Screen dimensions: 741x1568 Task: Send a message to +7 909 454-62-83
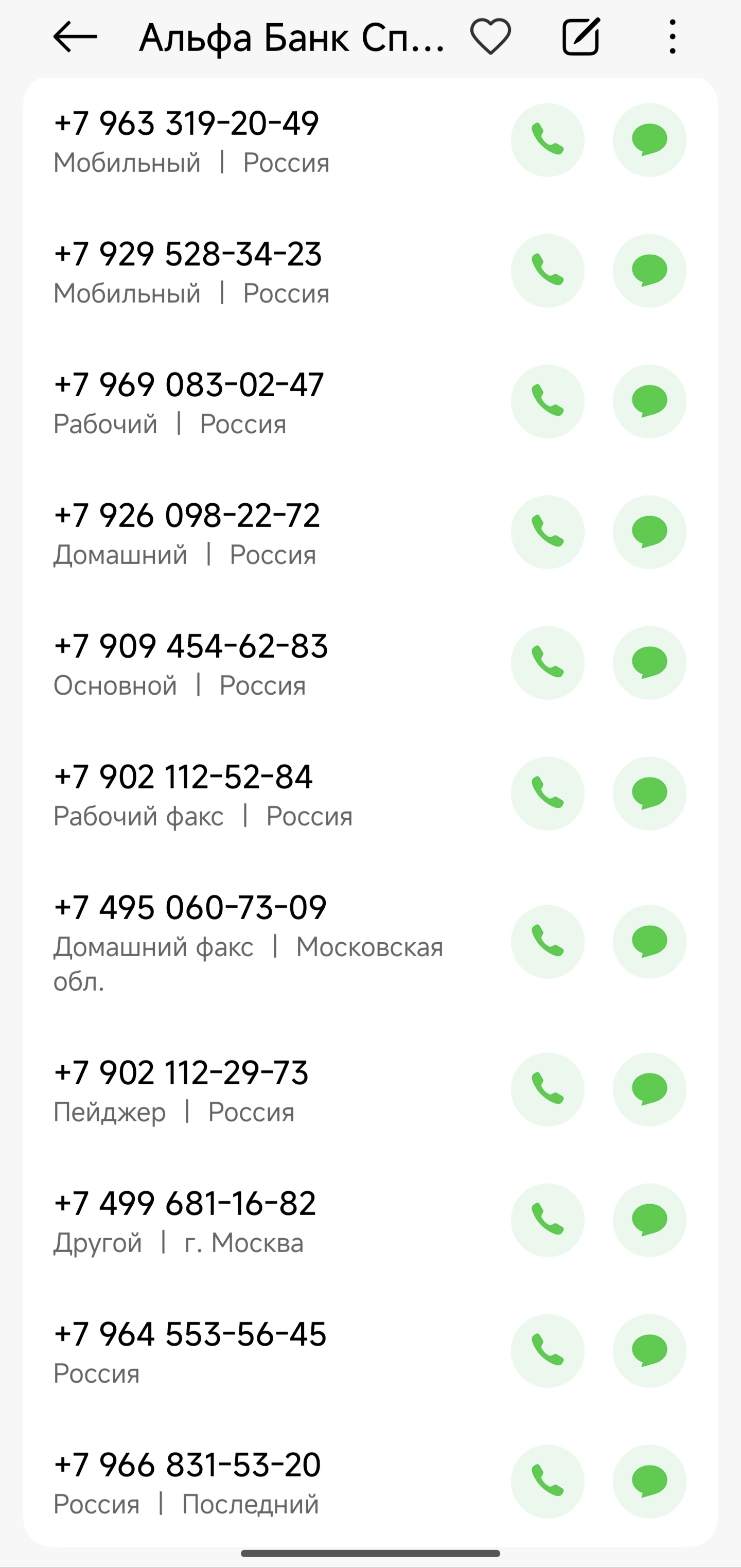(x=649, y=663)
